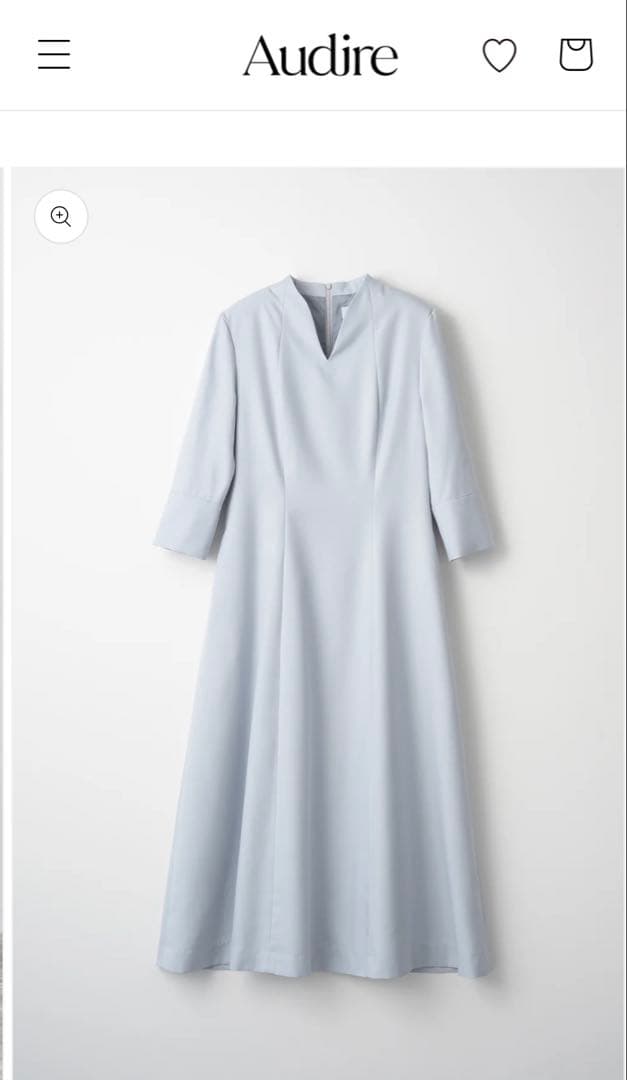Open the wishlist heart icon
Viewport: 627px width, 1080px height.
coord(499,55)
